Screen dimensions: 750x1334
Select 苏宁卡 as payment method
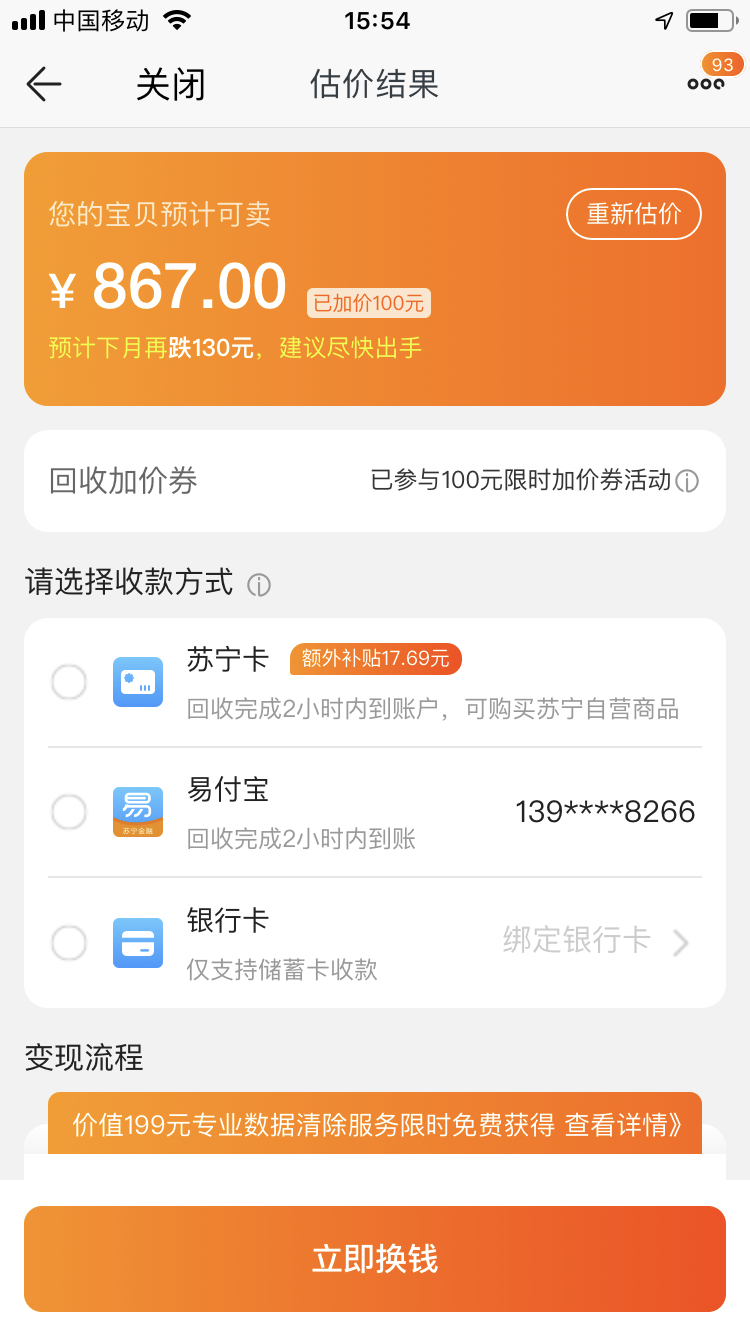pos(69,683)
